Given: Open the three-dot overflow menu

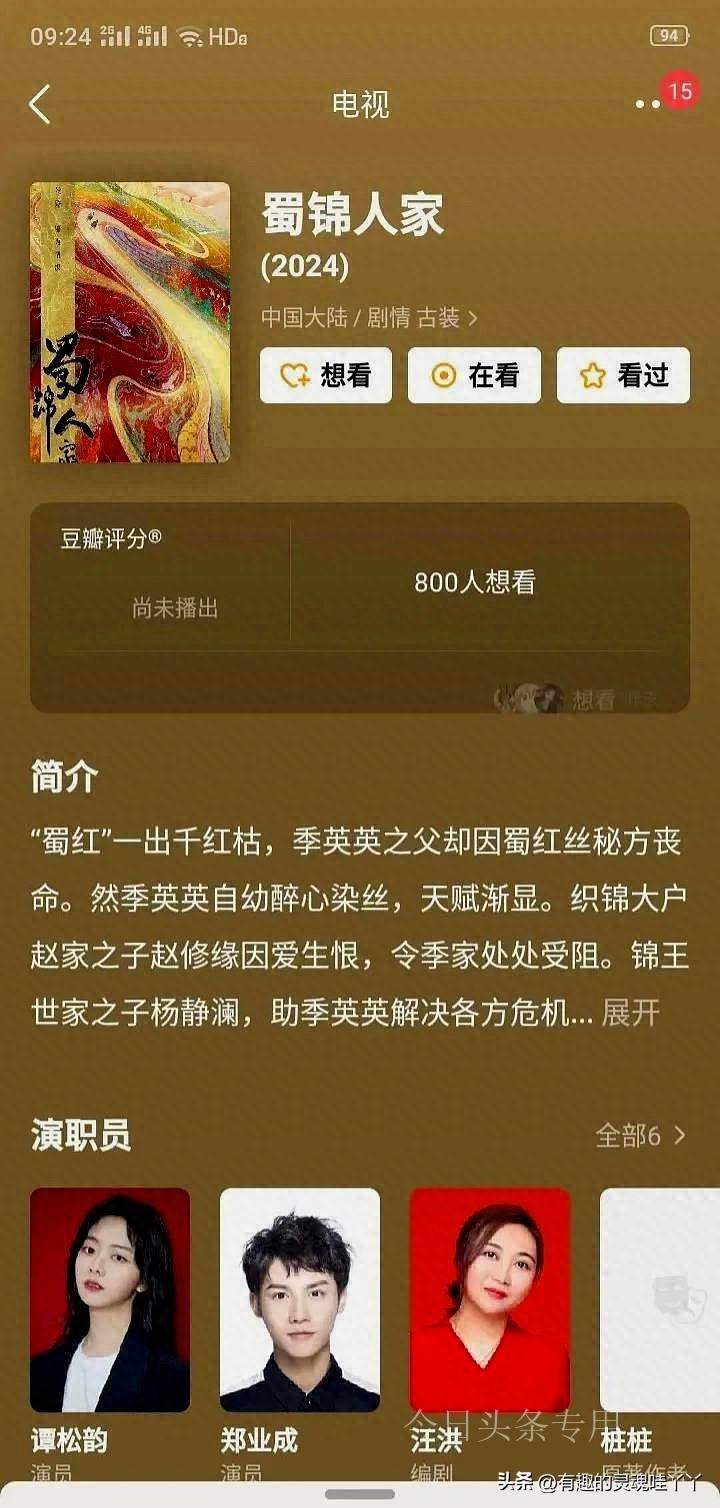Looking at the screenshot, I should (x=648, y=104).
